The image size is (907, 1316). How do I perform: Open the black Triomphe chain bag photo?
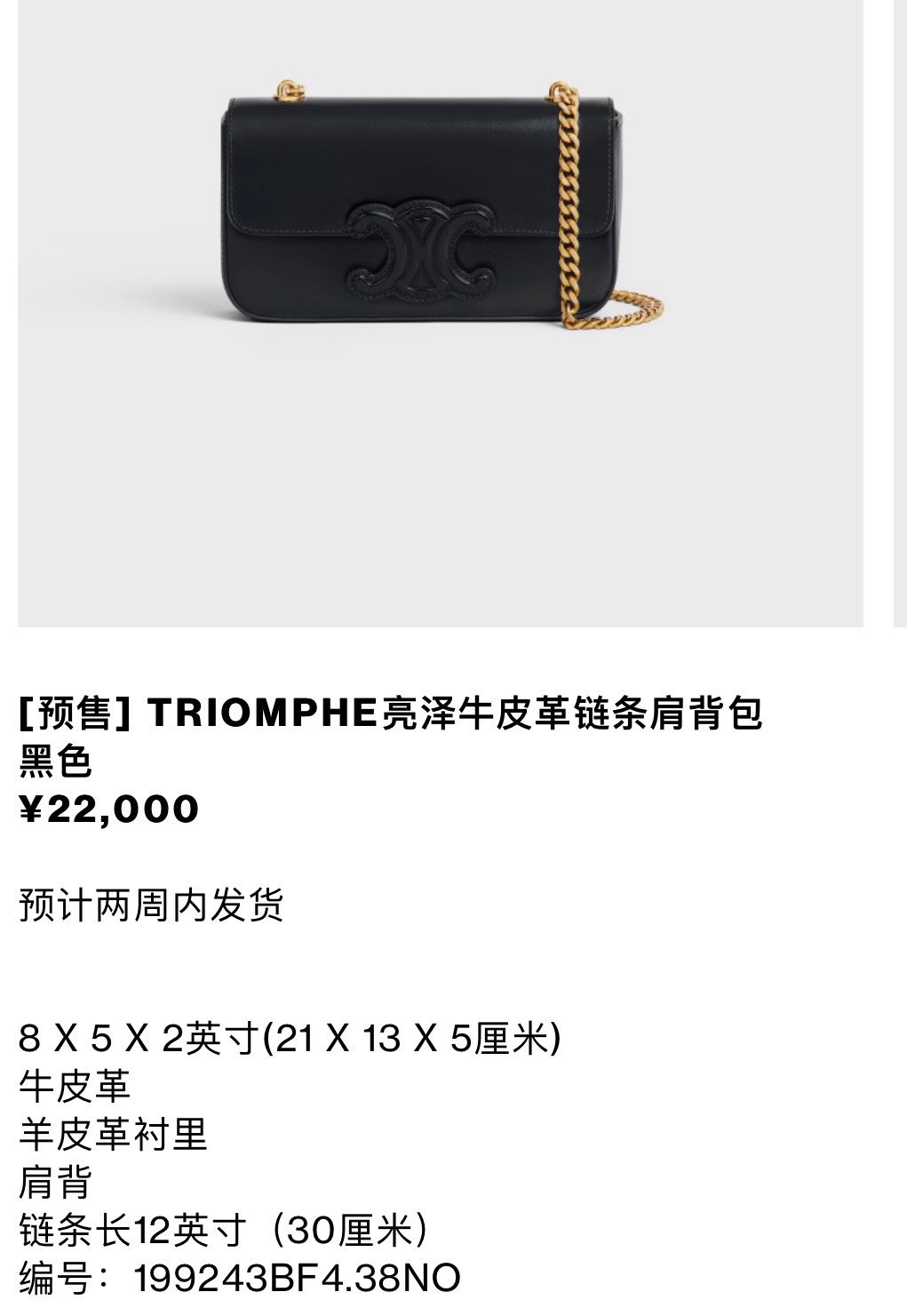pyautogui.click(x=441, y=313)
